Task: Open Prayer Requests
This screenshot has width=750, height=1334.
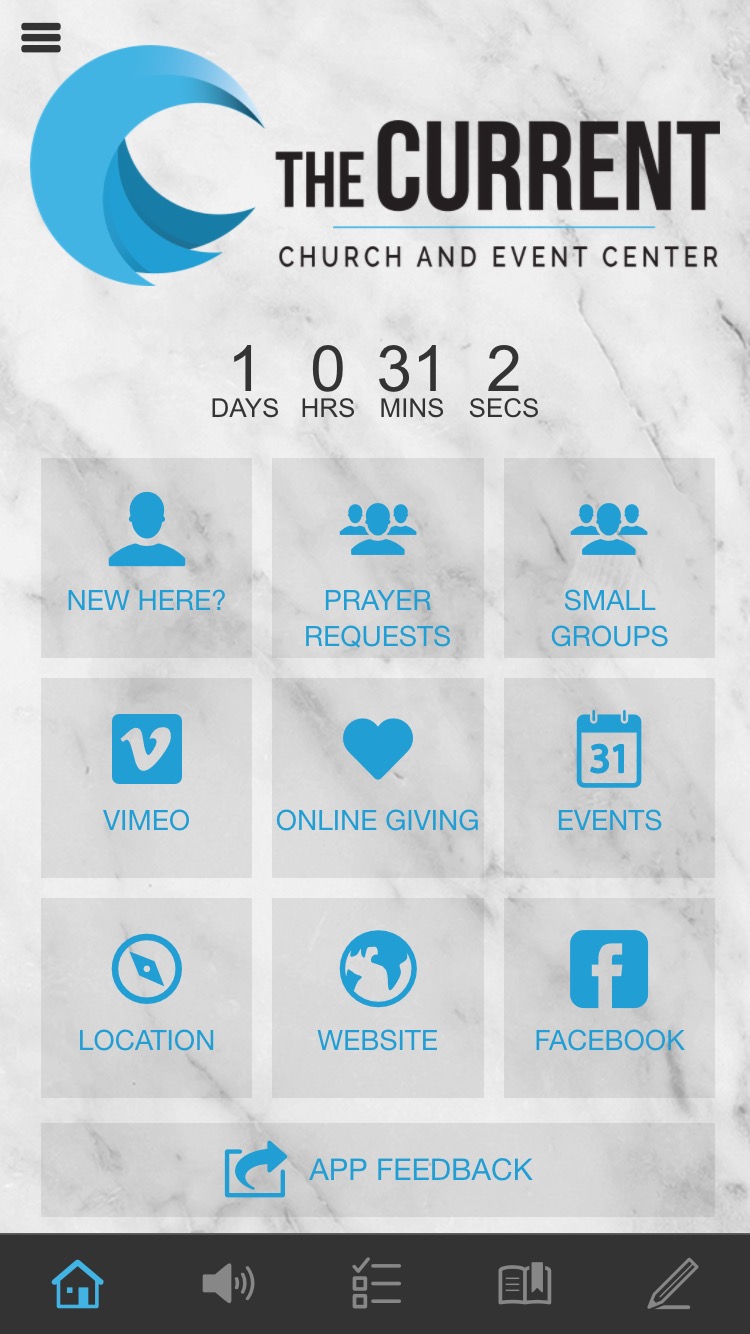Action: pyautogui.click(x=377, y=558)
